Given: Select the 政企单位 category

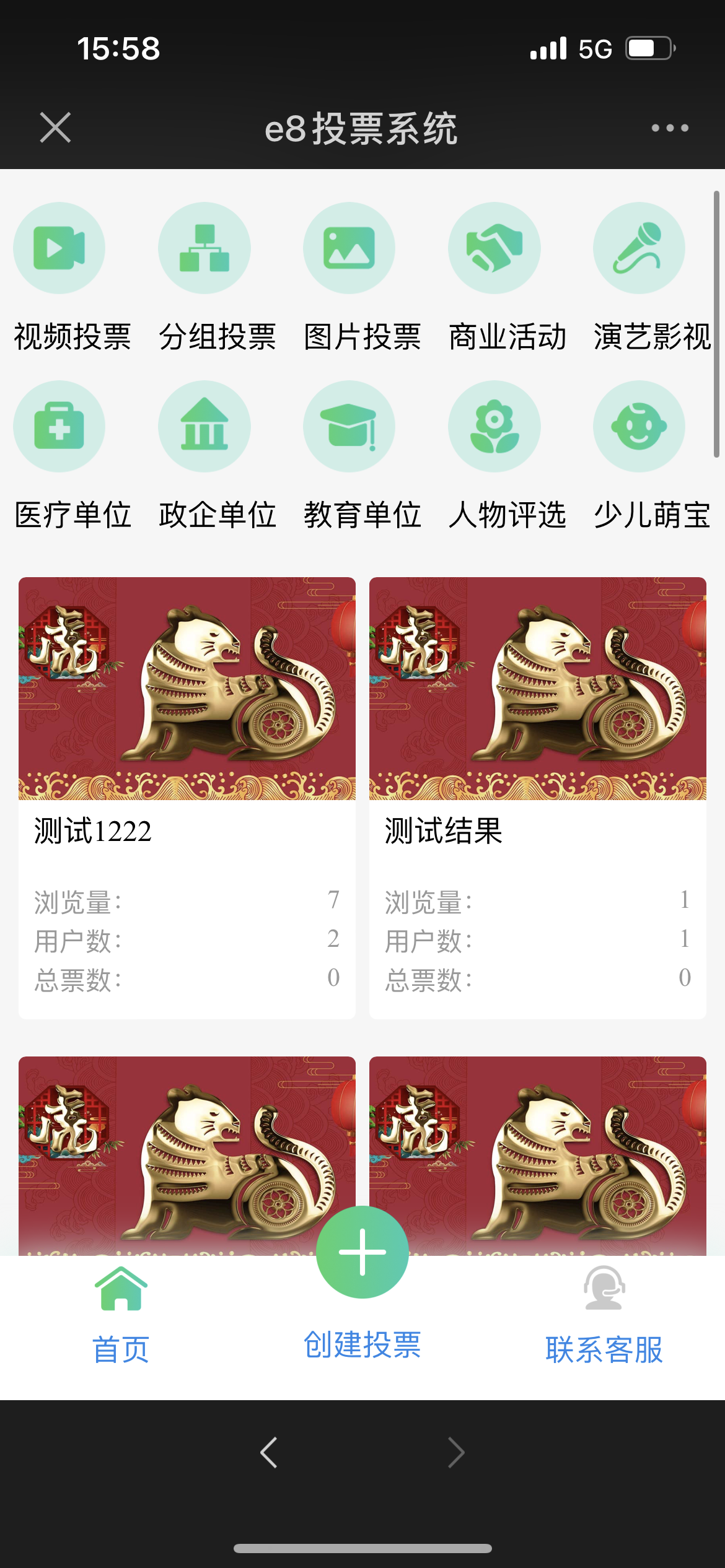Looking at the screenshot, I should pyautogui.click(x=204, y=427).
